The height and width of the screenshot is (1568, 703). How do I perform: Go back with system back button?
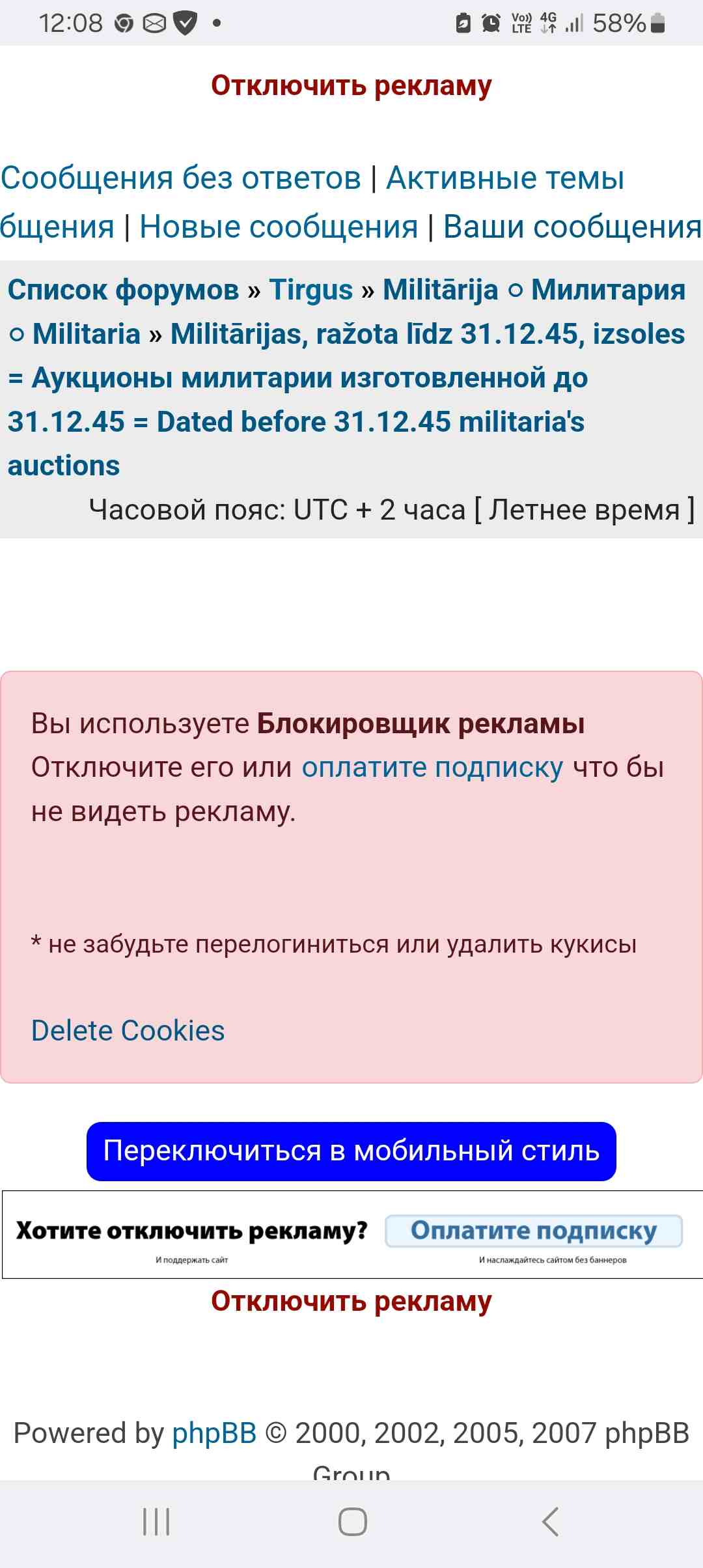550,1521
